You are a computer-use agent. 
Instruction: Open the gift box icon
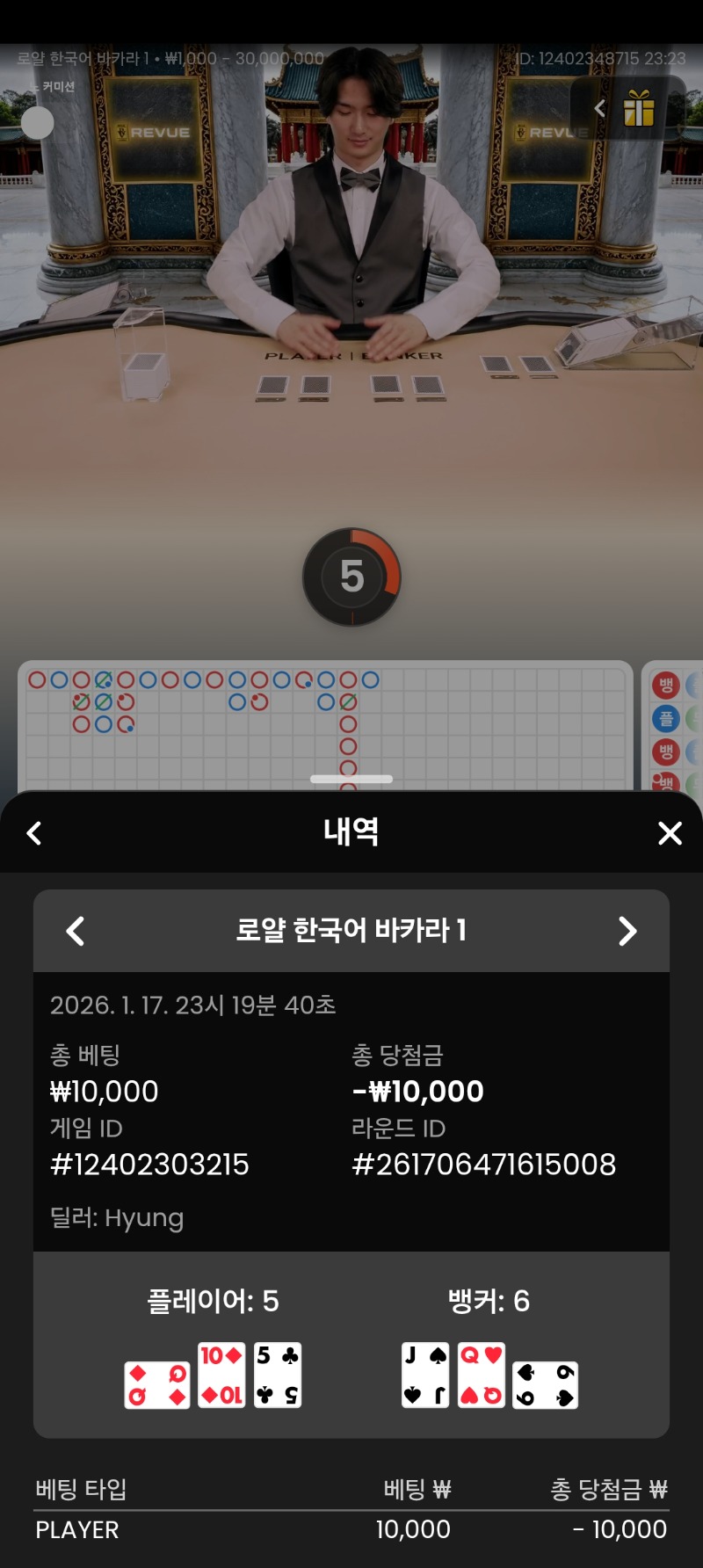click(x=639, y=109)
